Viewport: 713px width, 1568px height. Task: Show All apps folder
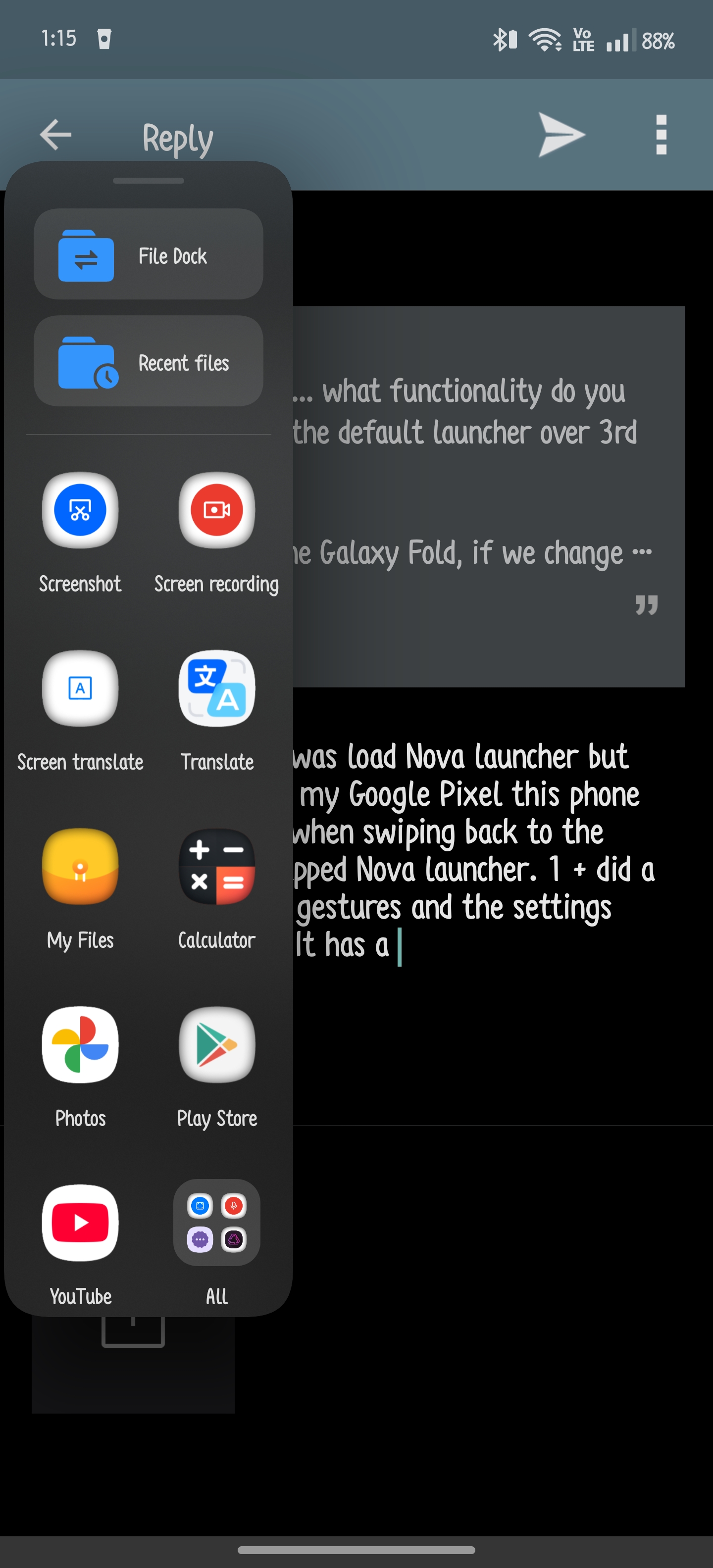[x=216, y=1222]
